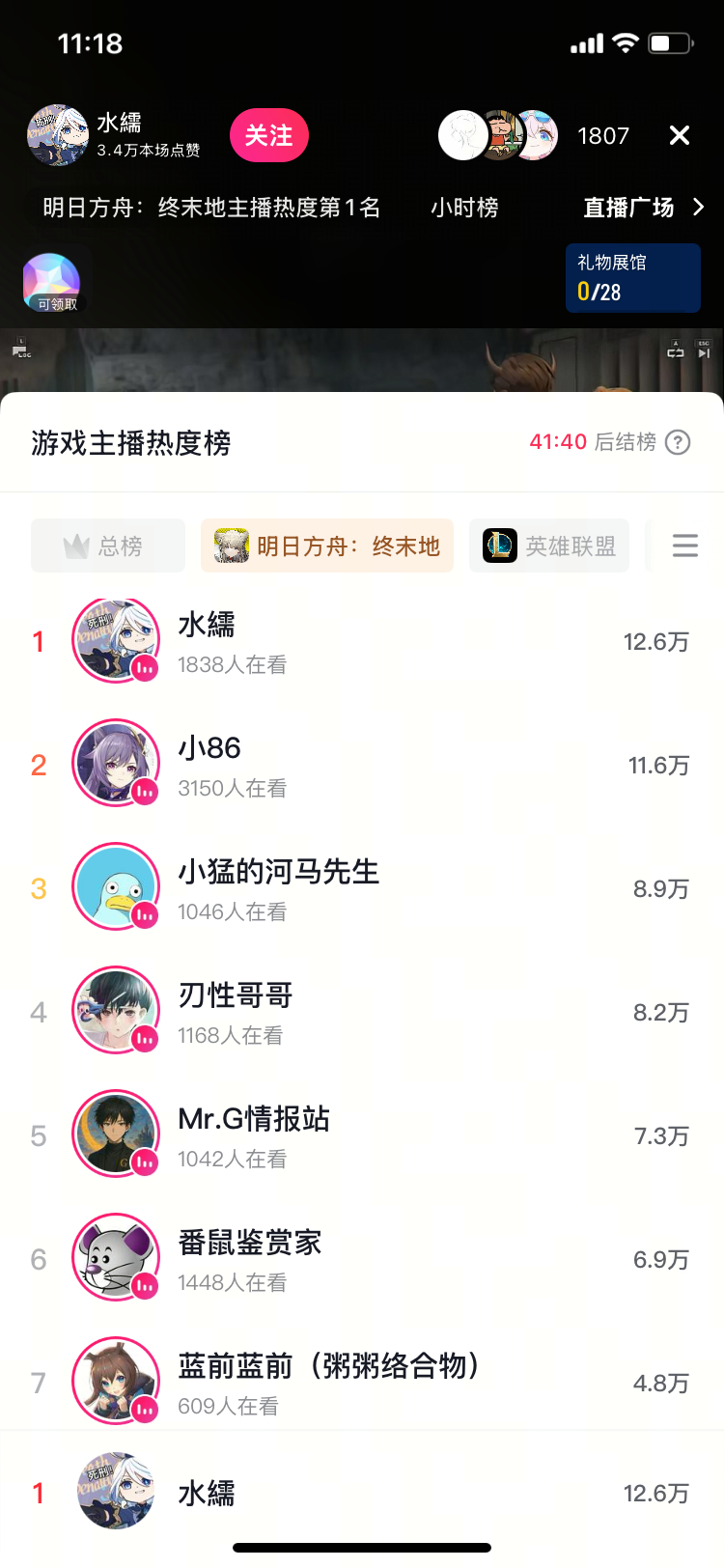Switch to the 总榜 overall ranking
The height and width of the screenshot is (1568, 724).
(x=108, y=546)
